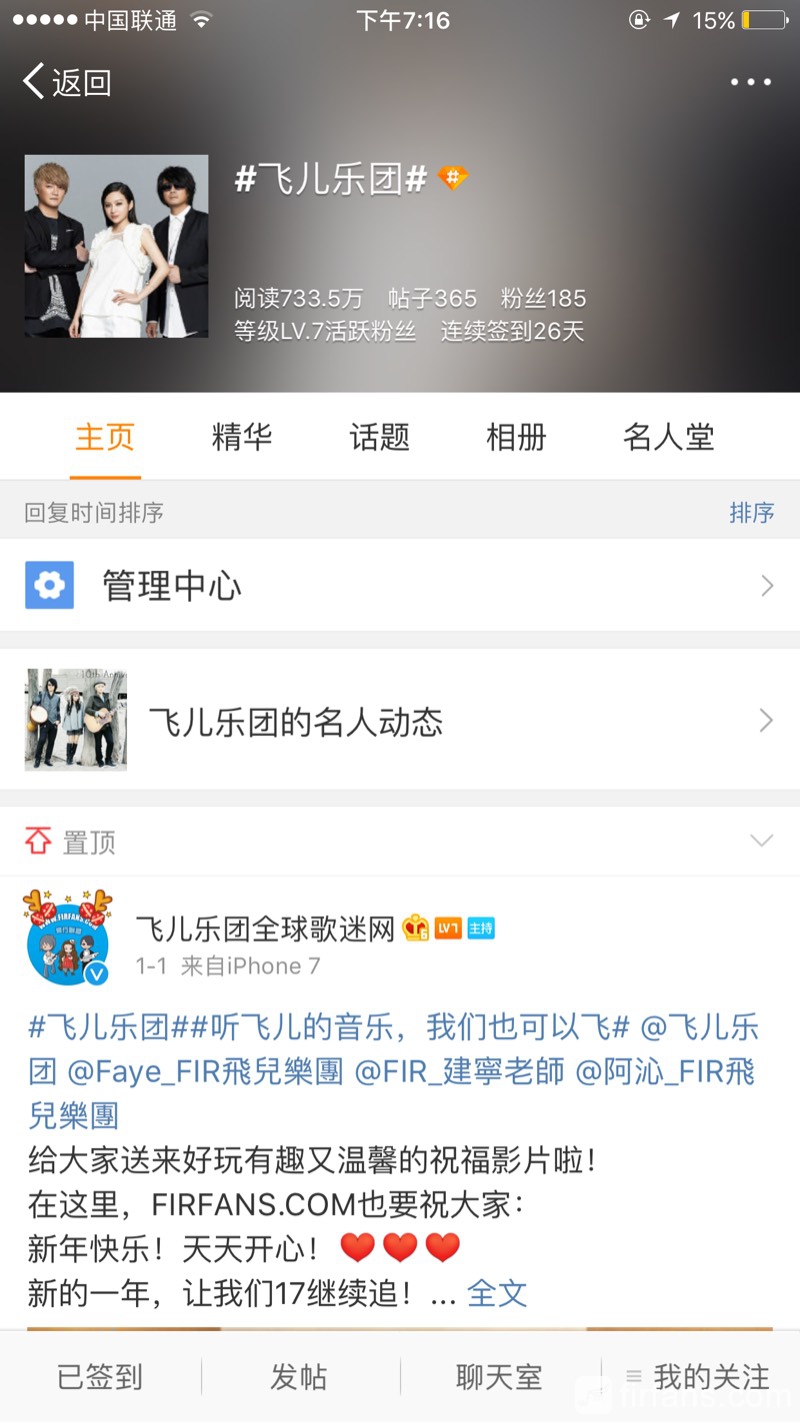Open 飞儿乐团的名人动态

pos(400,721)
